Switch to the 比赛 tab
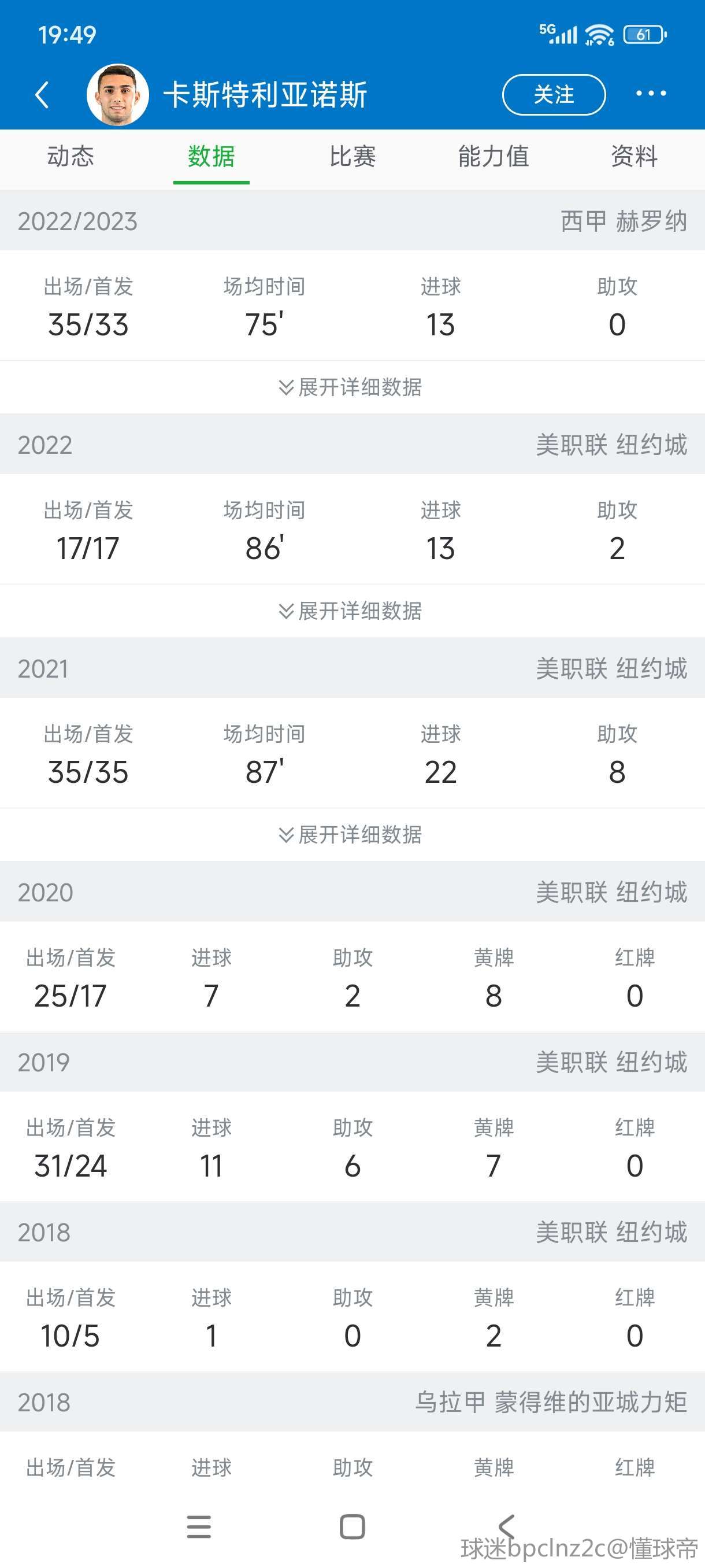Viewport: 705px width, 1568px height. [352, 157]
